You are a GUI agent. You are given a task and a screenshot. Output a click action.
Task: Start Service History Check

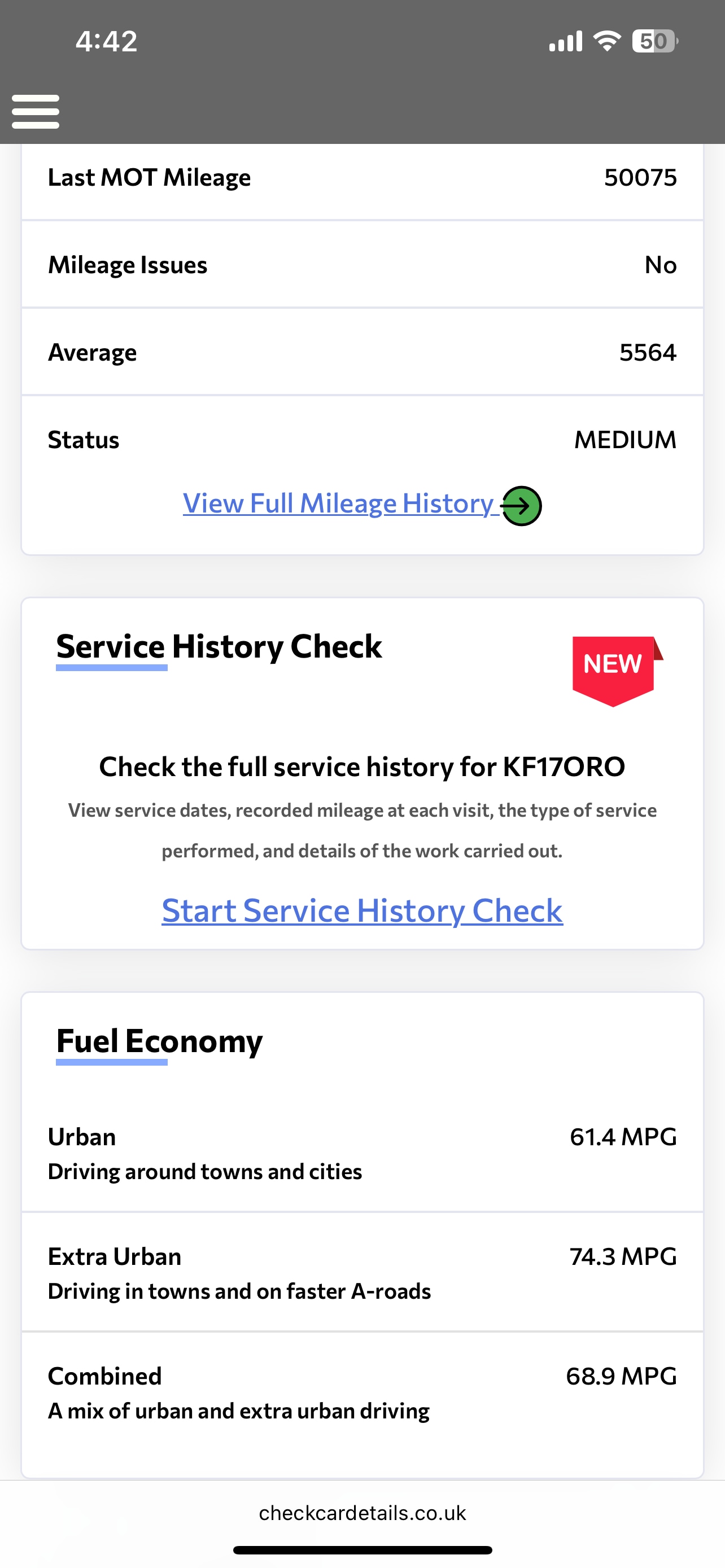pos(362,910)
